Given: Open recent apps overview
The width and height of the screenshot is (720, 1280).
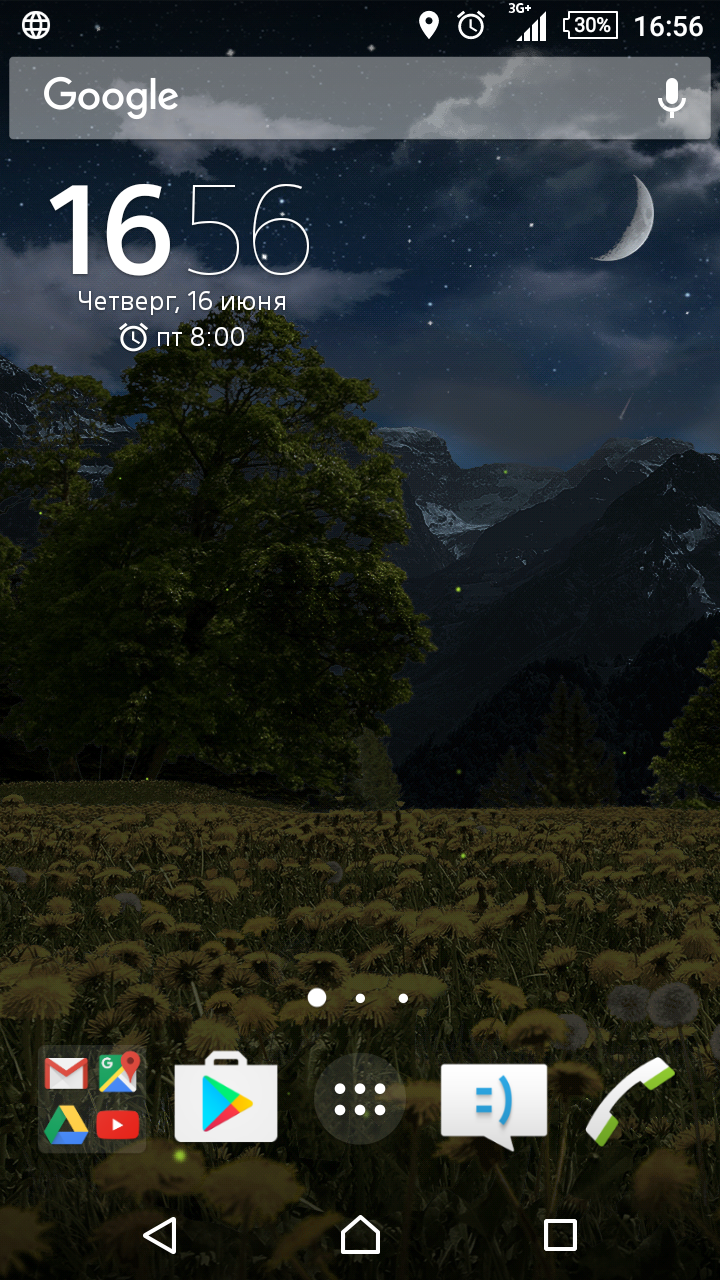Looking at the screenshot, I should 560,1235.
